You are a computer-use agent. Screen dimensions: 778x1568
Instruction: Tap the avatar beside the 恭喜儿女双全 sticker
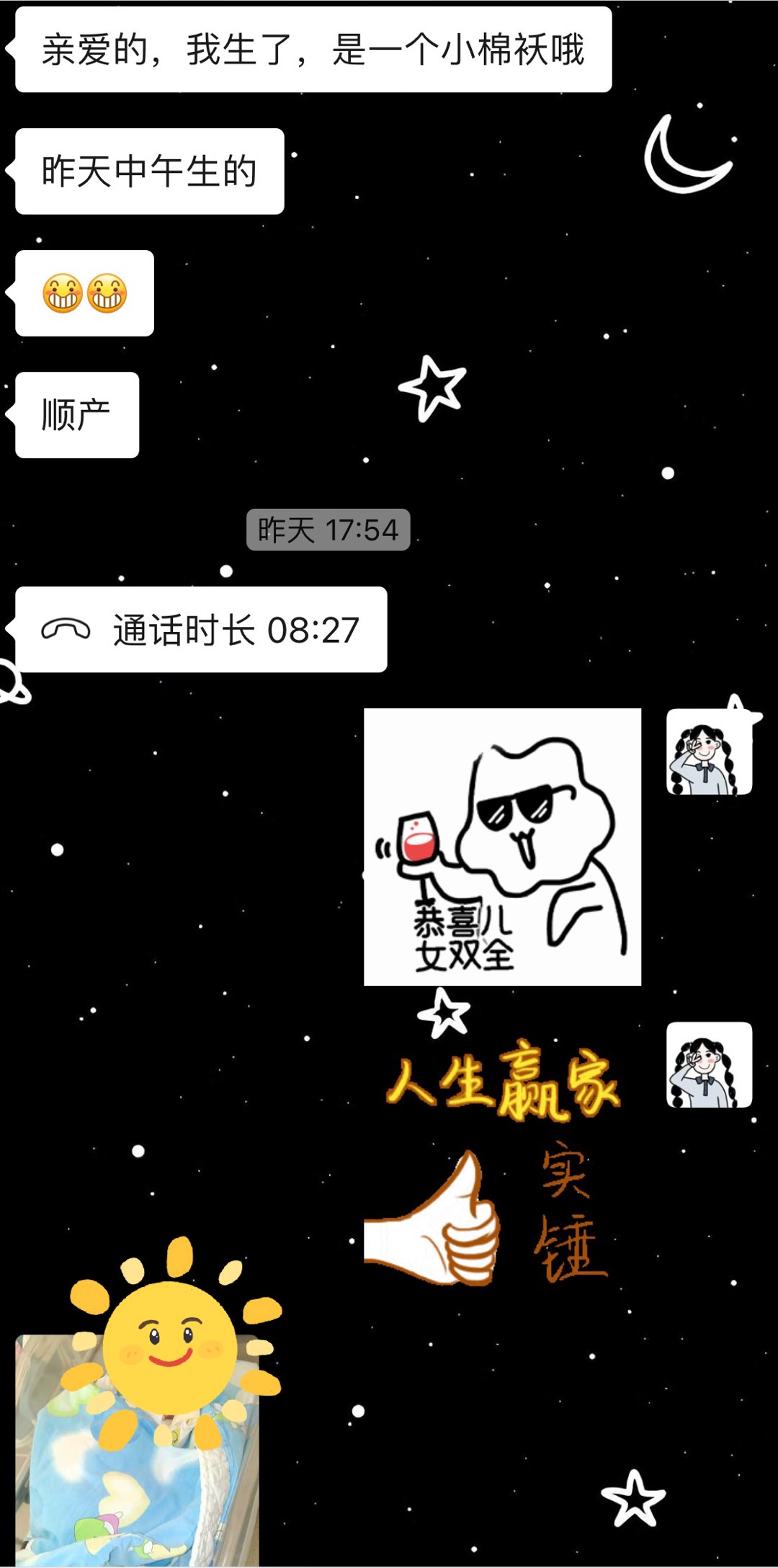(709, 752)
